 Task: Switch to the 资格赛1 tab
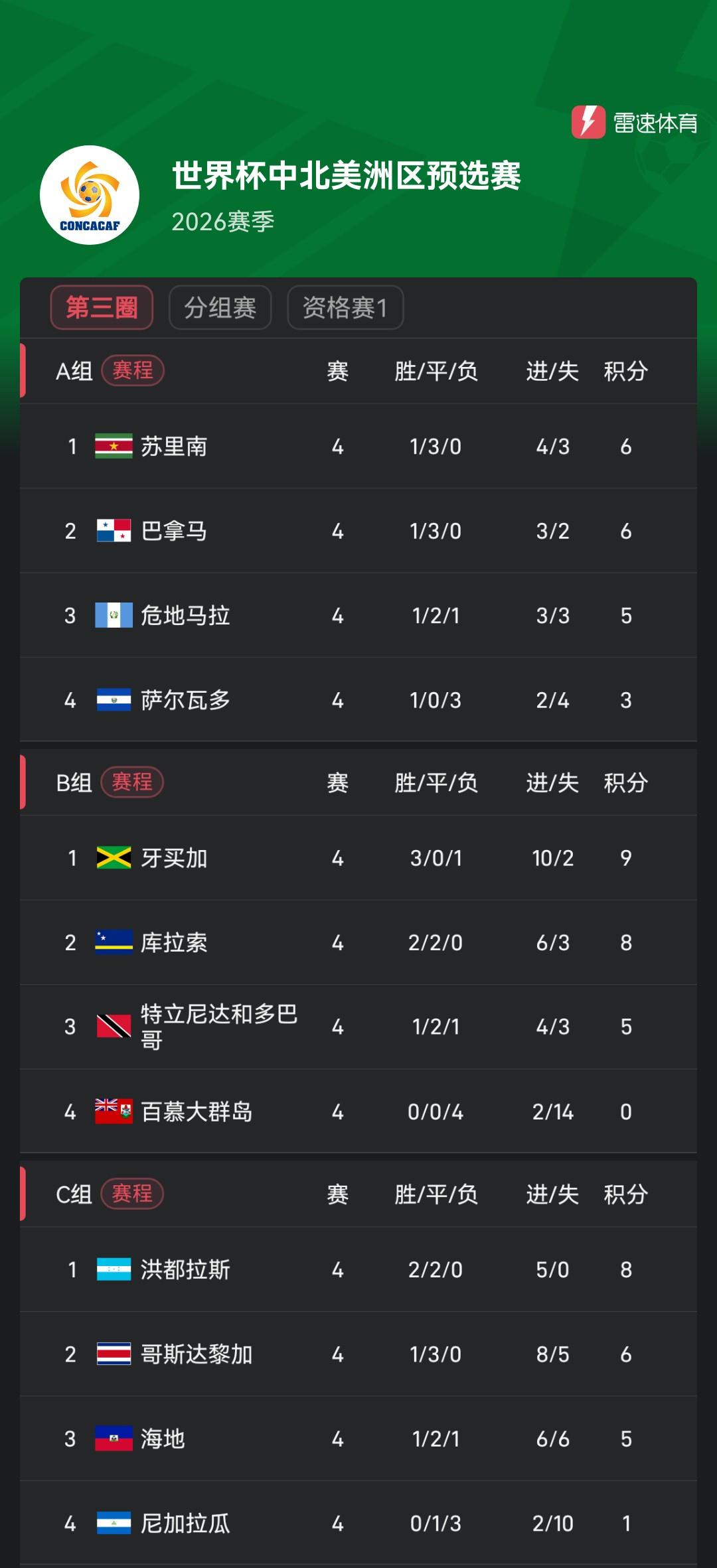point(345,307)
